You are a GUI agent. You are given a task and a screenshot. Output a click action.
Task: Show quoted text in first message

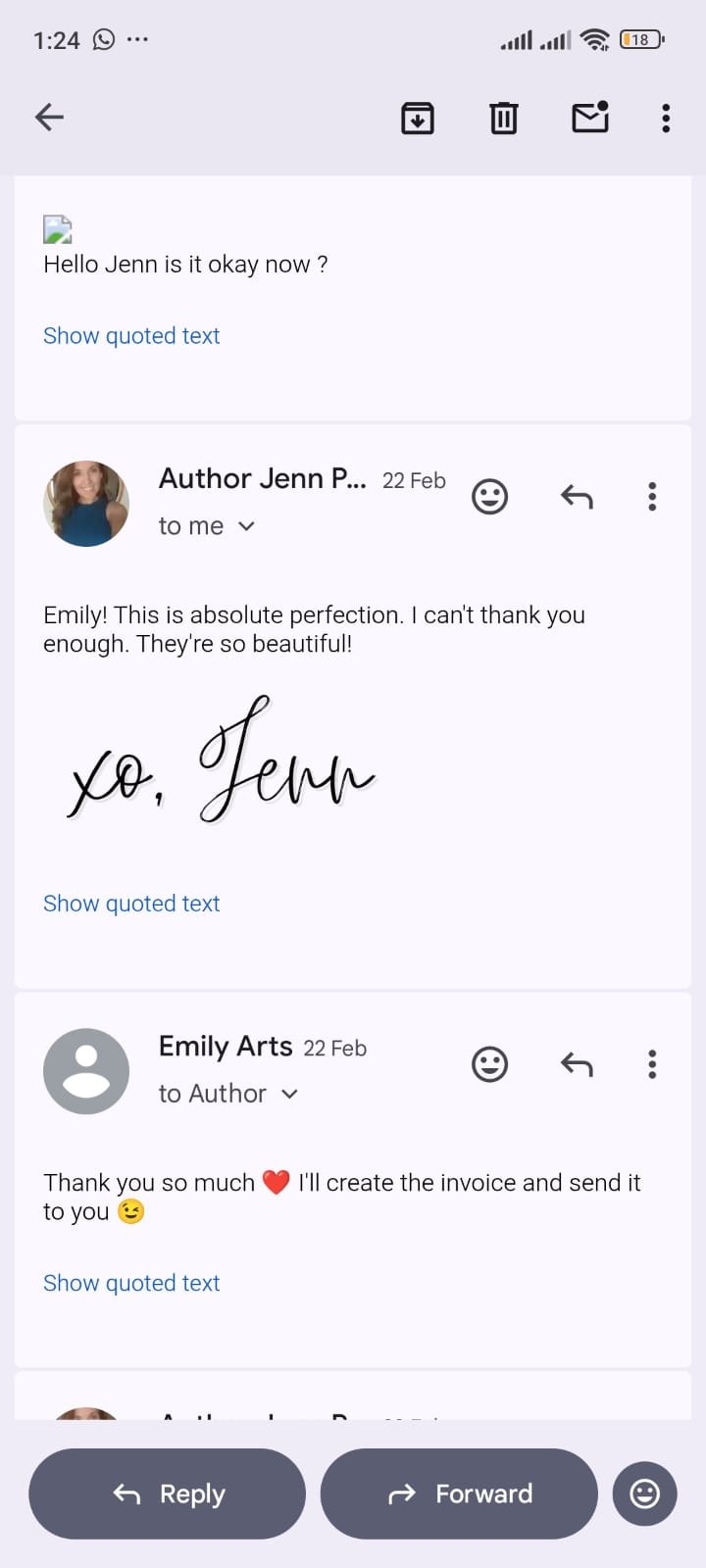131,335
